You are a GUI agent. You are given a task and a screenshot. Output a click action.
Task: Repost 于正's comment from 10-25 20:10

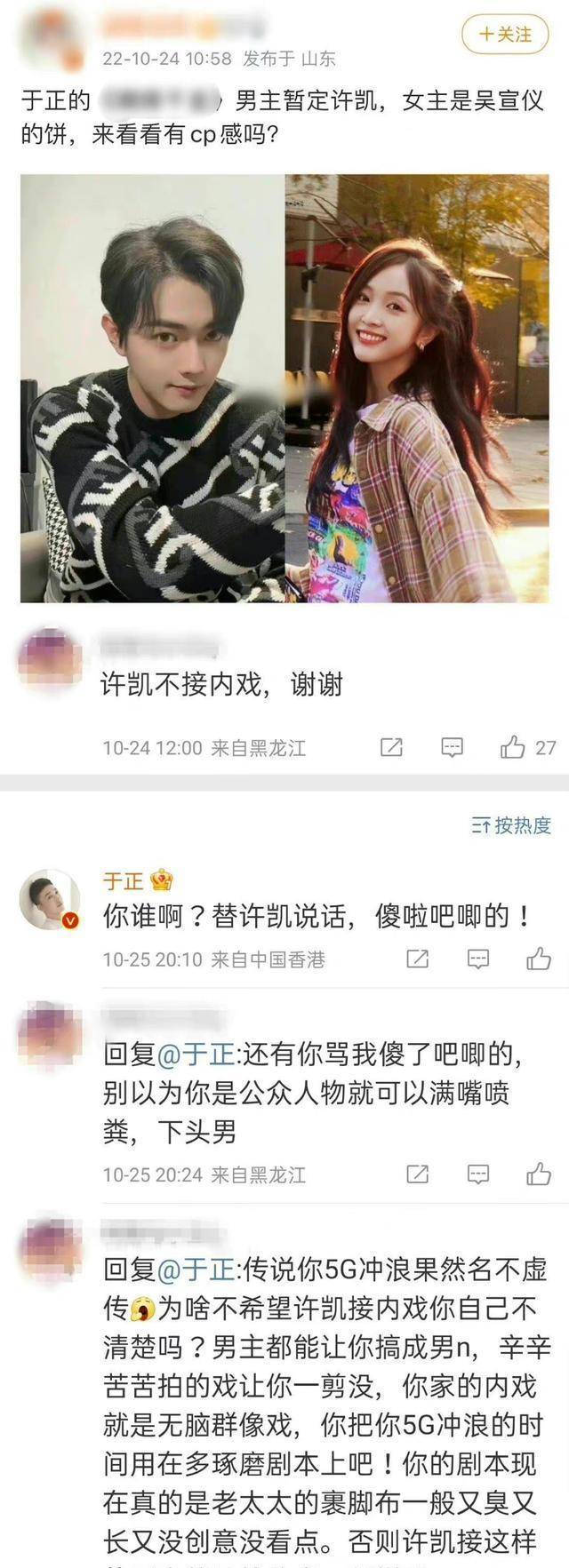click(x=417, y=959)
